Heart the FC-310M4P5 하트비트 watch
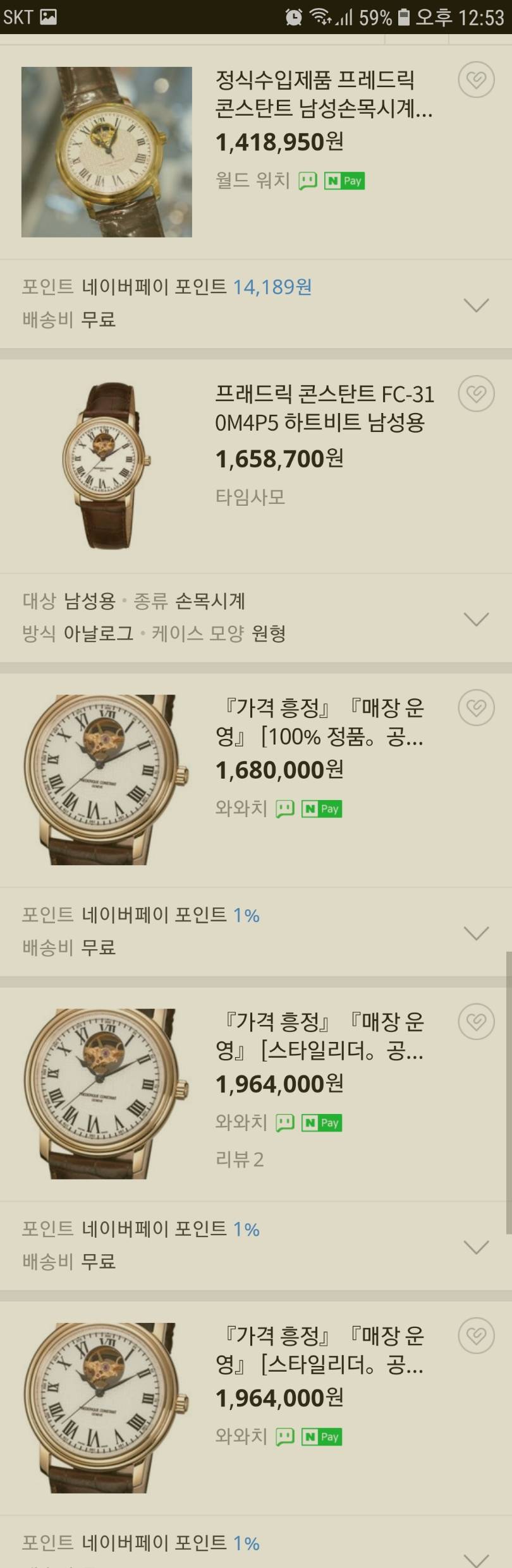 click(475, 394)
